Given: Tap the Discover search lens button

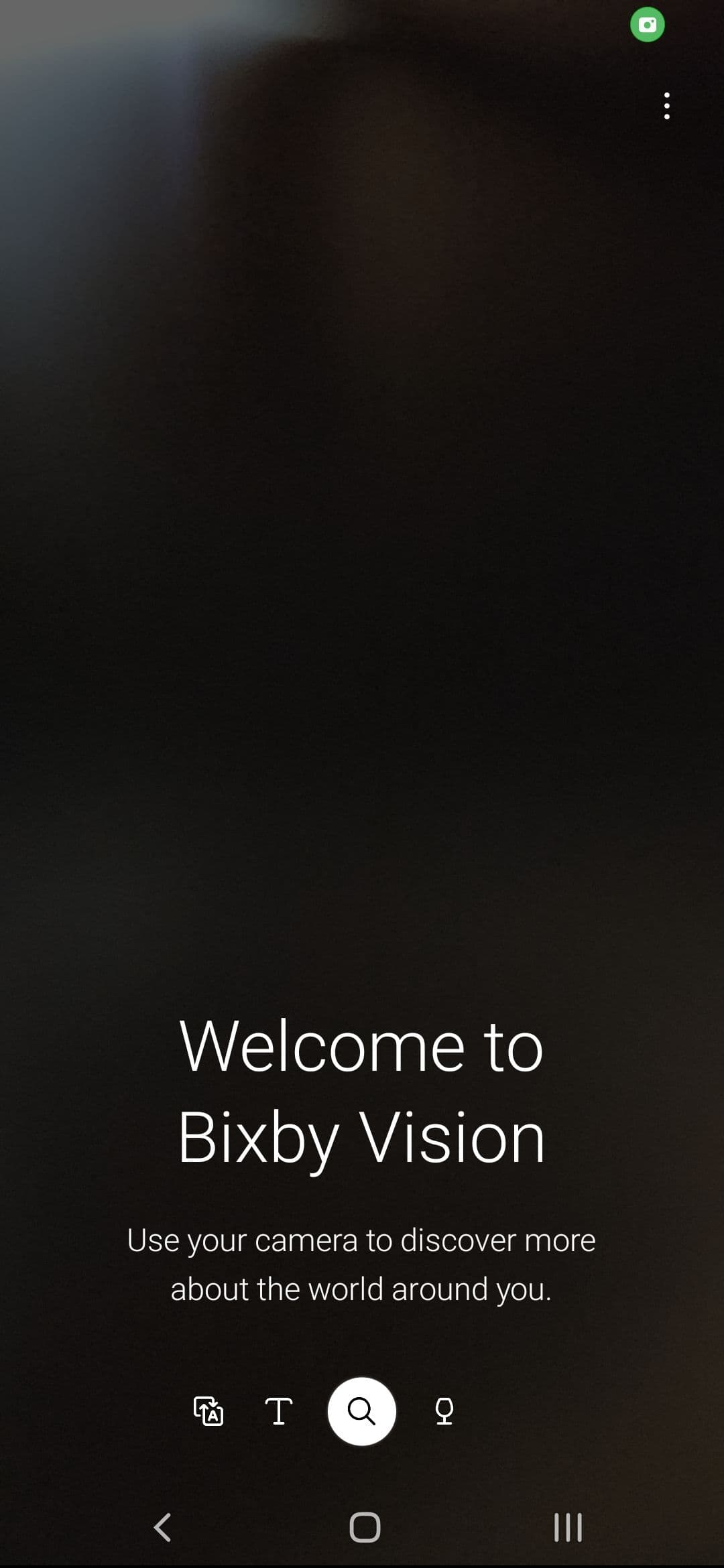Looking at the screenshot, I should click(x=361, y=1411).
